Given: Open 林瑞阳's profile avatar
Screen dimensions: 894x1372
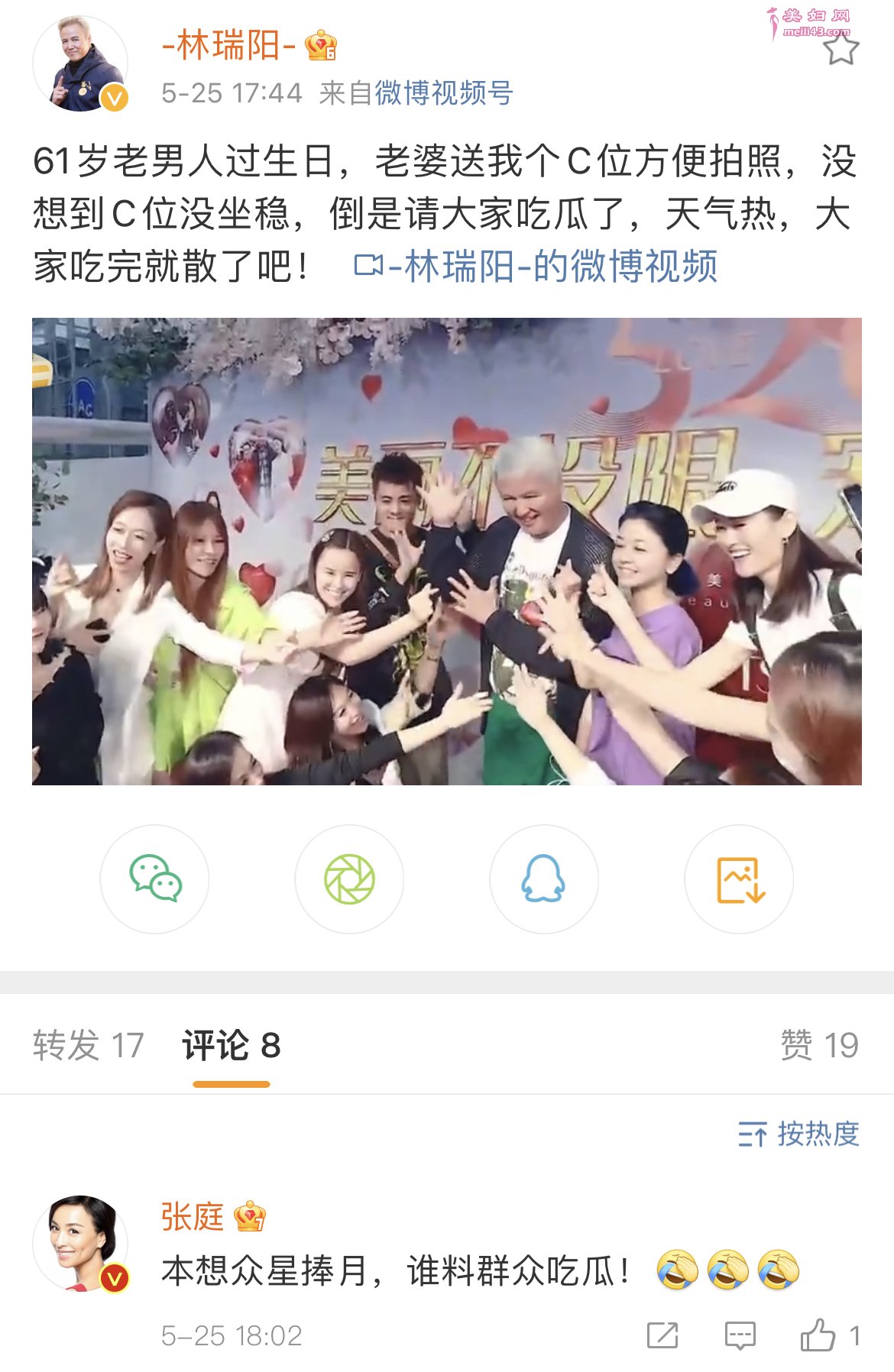Looking at the screenshot, I should pos(79,64).
